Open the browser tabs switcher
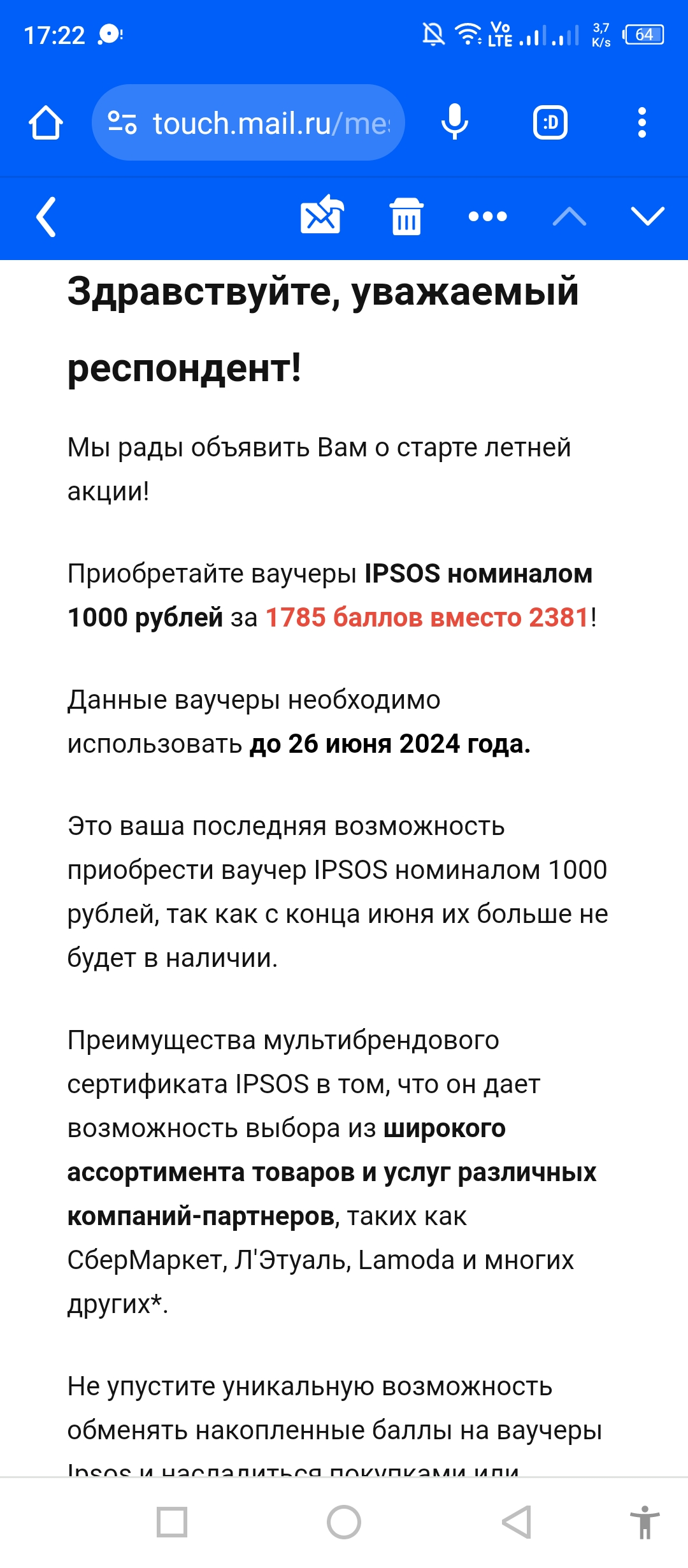Image resolution: width=688 pixels, height=1568 pixels. pos(550,122)
